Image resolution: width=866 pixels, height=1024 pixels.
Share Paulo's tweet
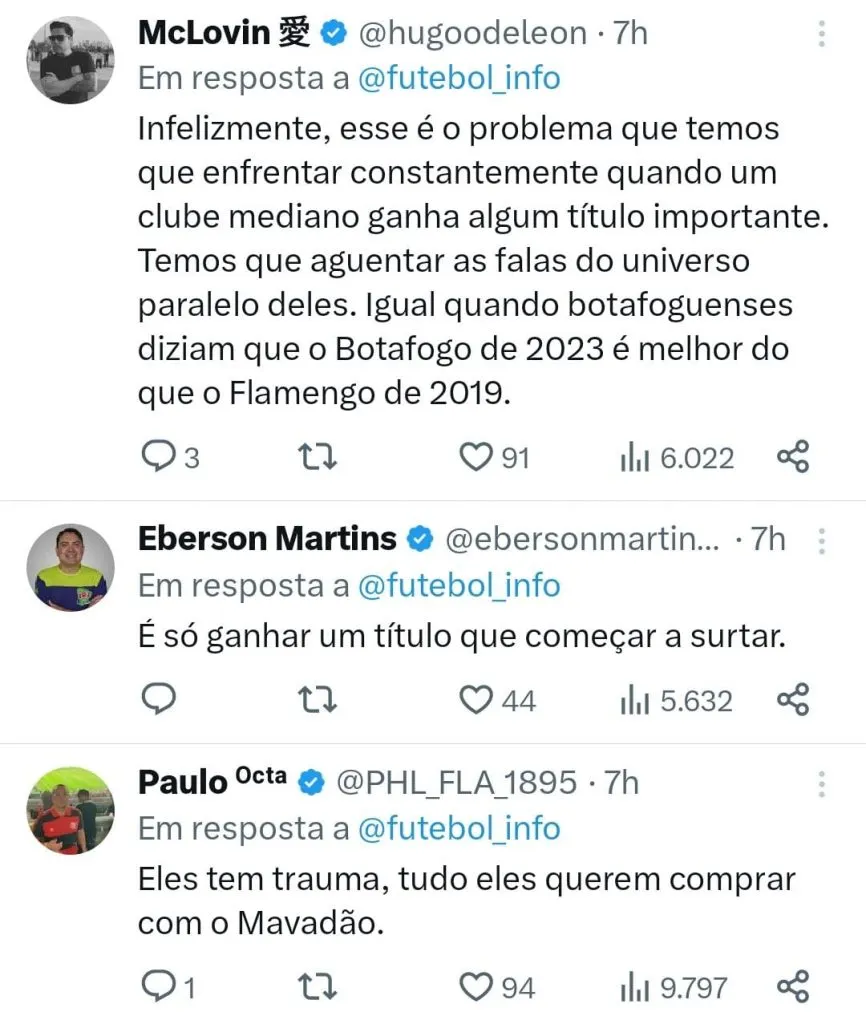(x=793, y=988)
